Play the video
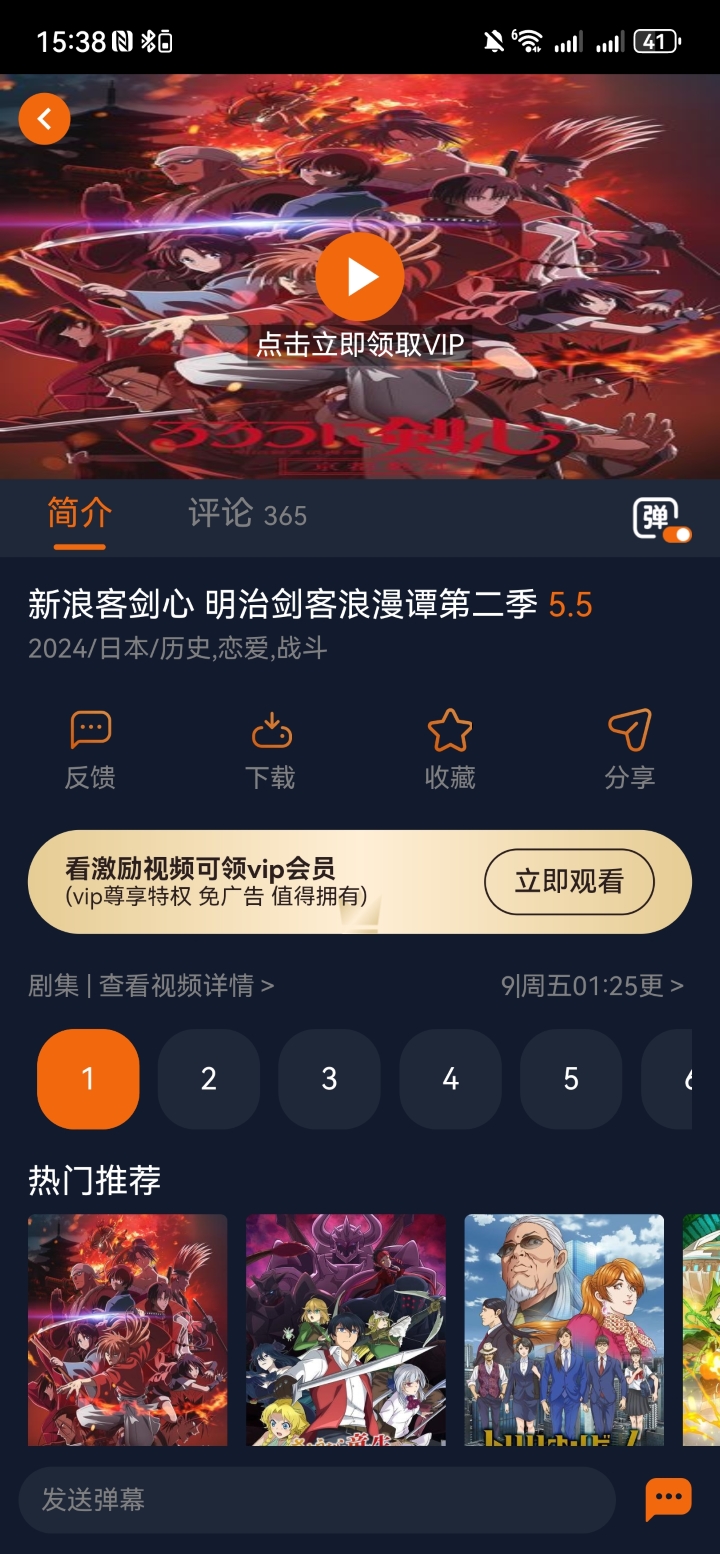The height and width of the screenshot is (1554, 720). click(360, 277)
